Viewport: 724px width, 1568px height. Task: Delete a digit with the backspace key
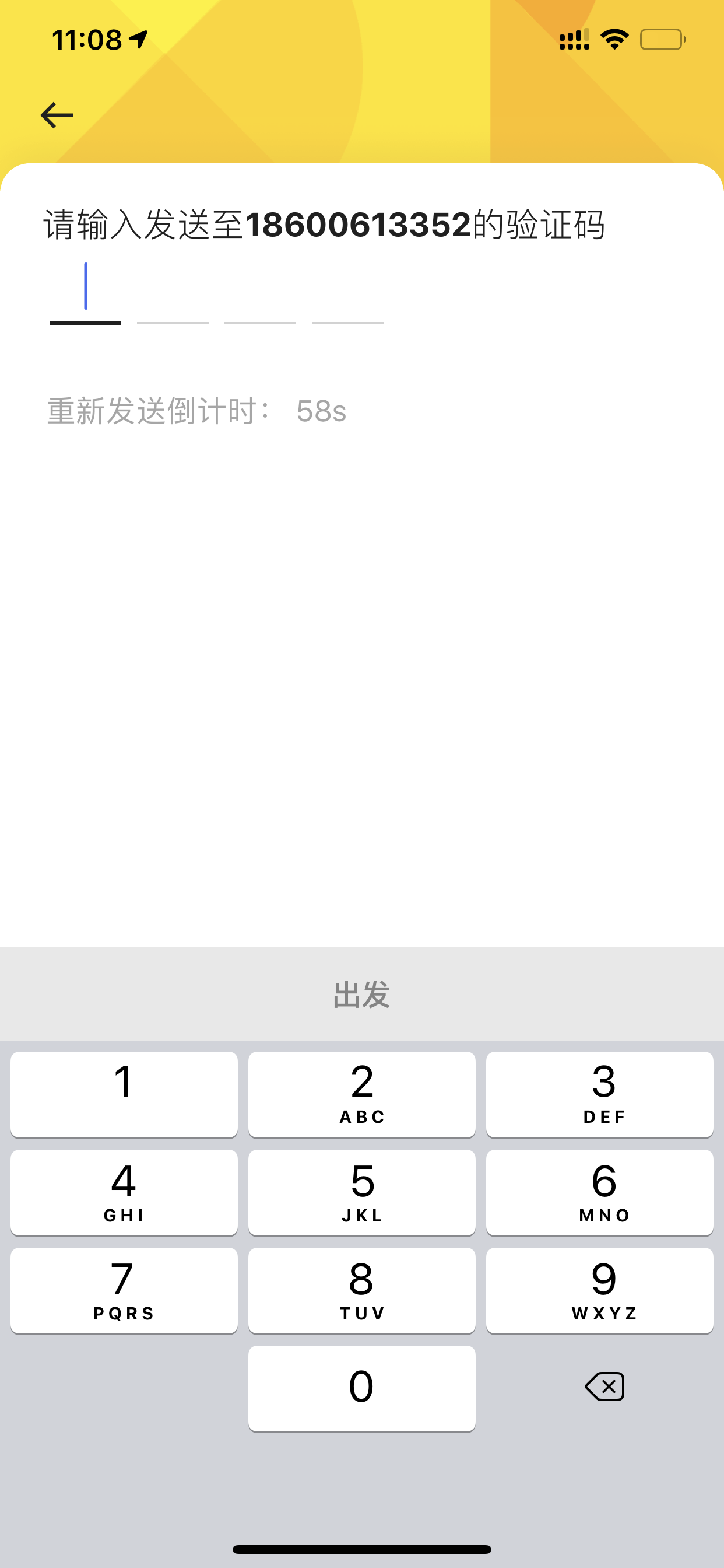point(604,1387)
